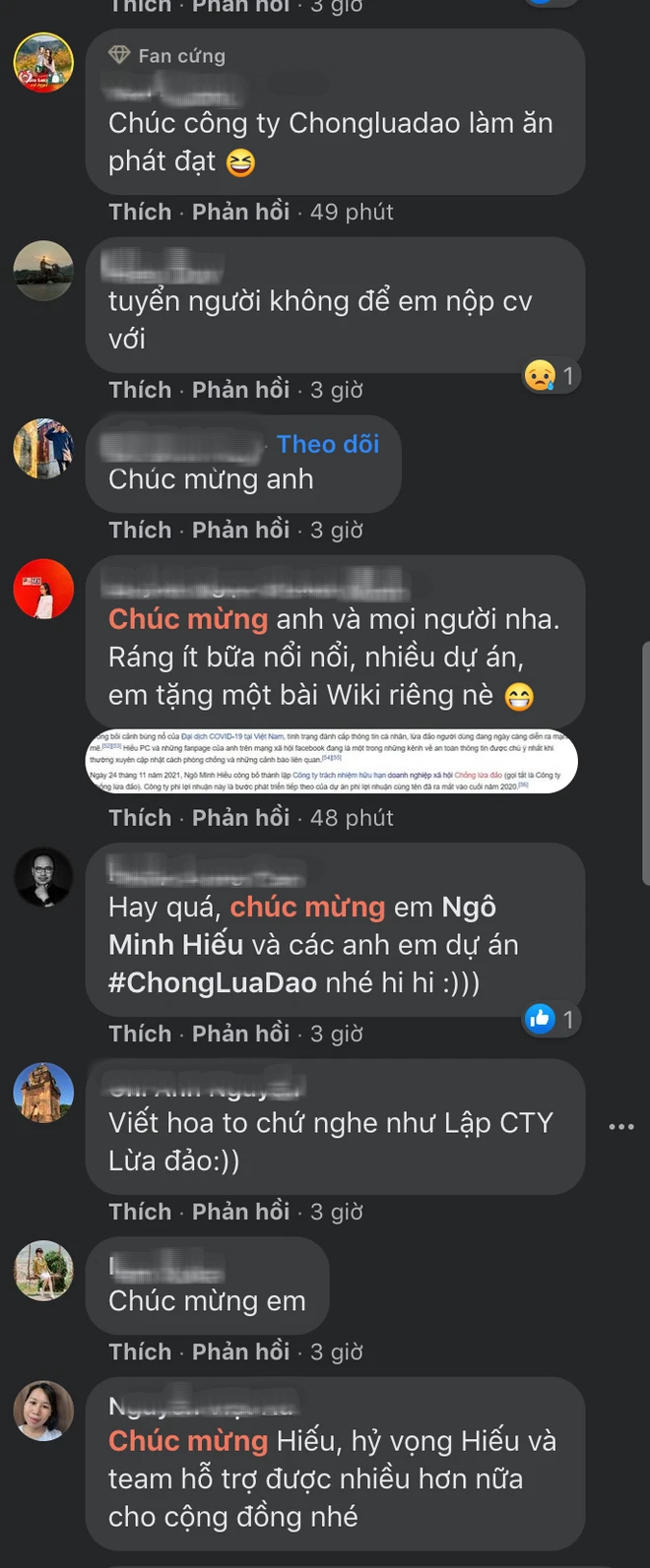Like the 'Chúc mừng em' comment

tap(140, 1351)
